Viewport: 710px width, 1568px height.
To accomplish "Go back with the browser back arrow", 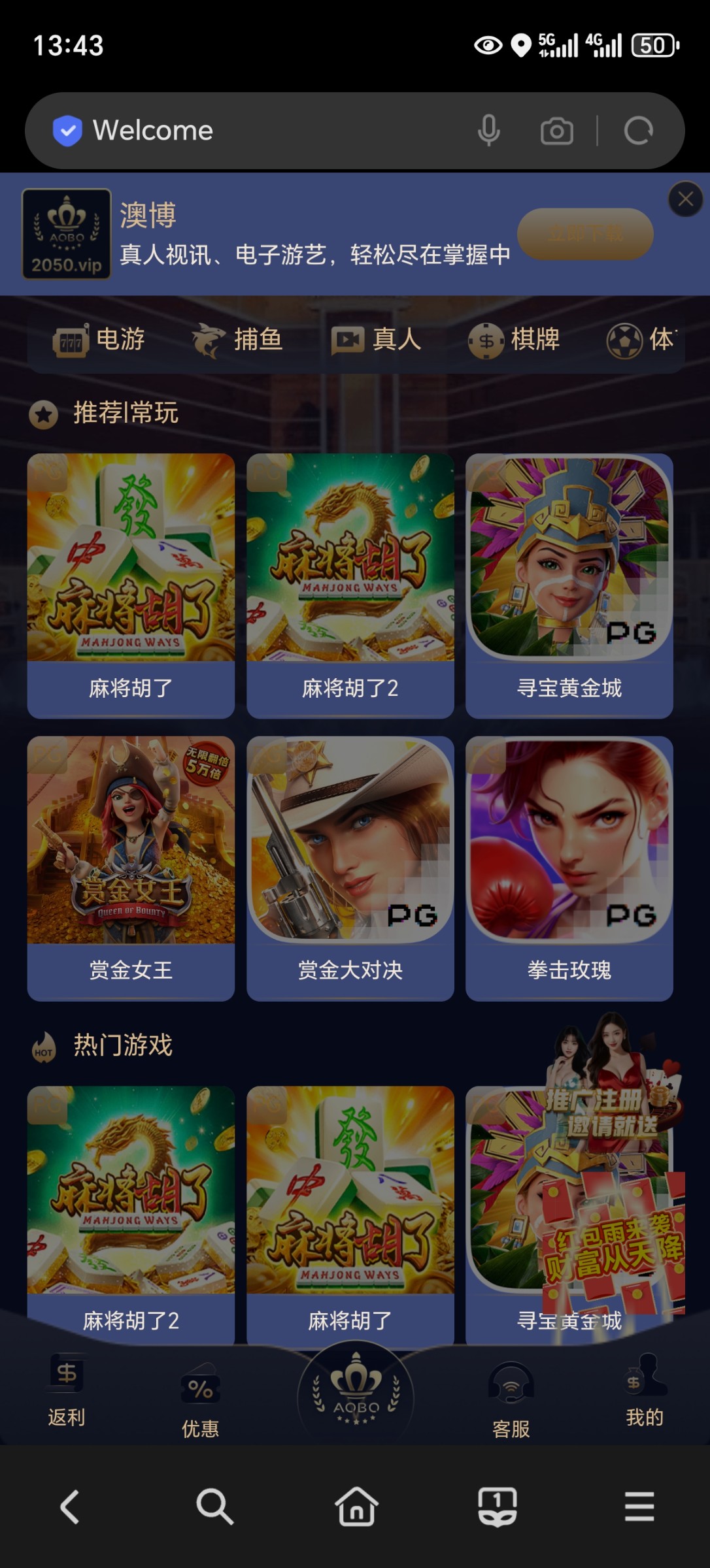I will pos(70,1507).
